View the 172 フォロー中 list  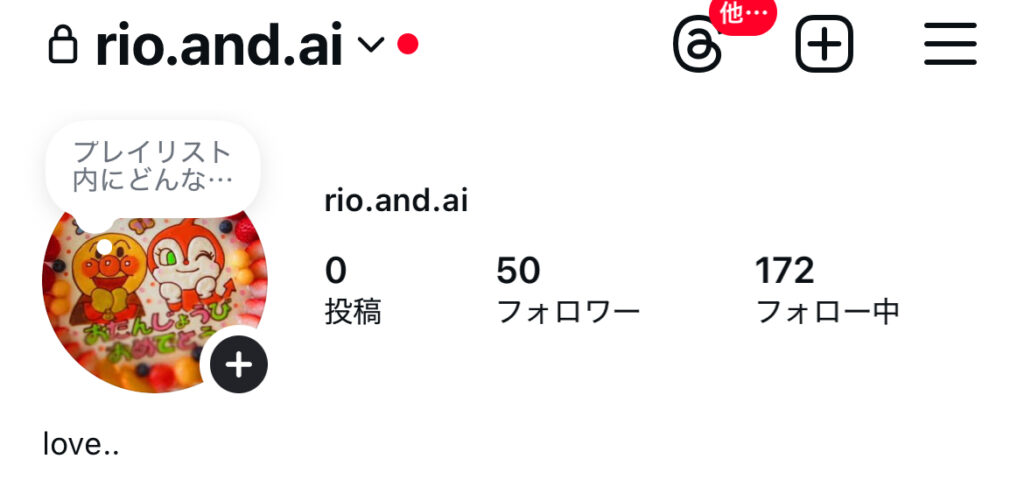coord(827,290)
